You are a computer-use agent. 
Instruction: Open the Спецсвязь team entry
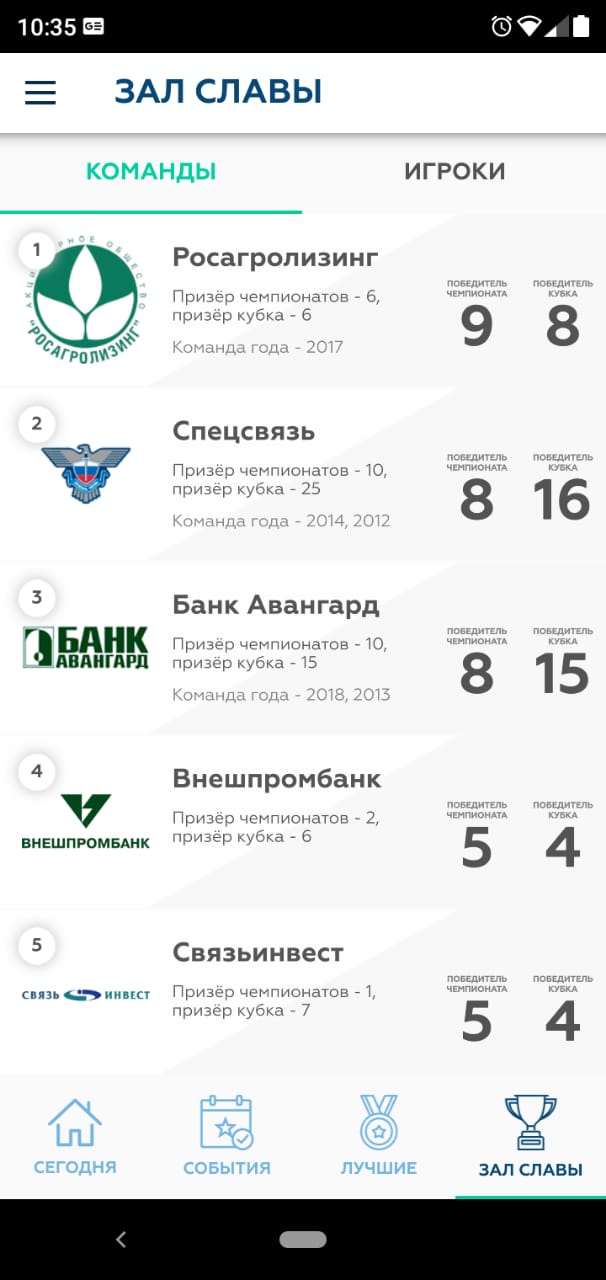pyautogui.click(x=303, y=474)
